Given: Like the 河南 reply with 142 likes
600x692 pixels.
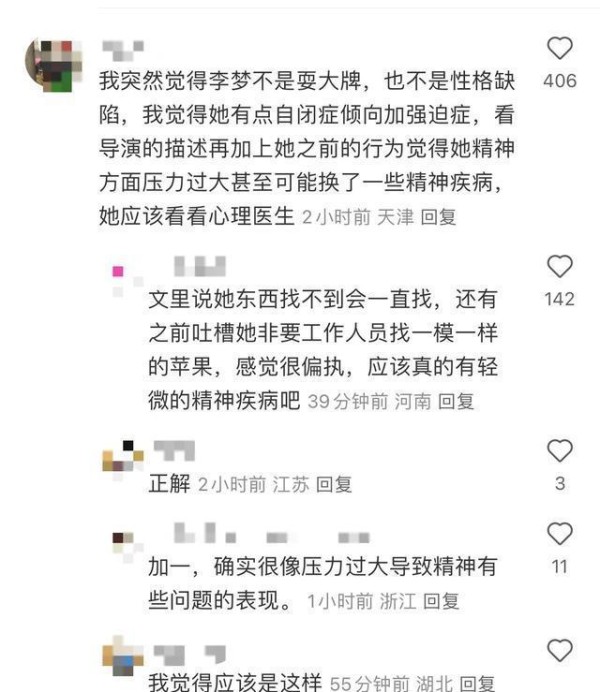Looking at the screenshot, I should 560,266.
